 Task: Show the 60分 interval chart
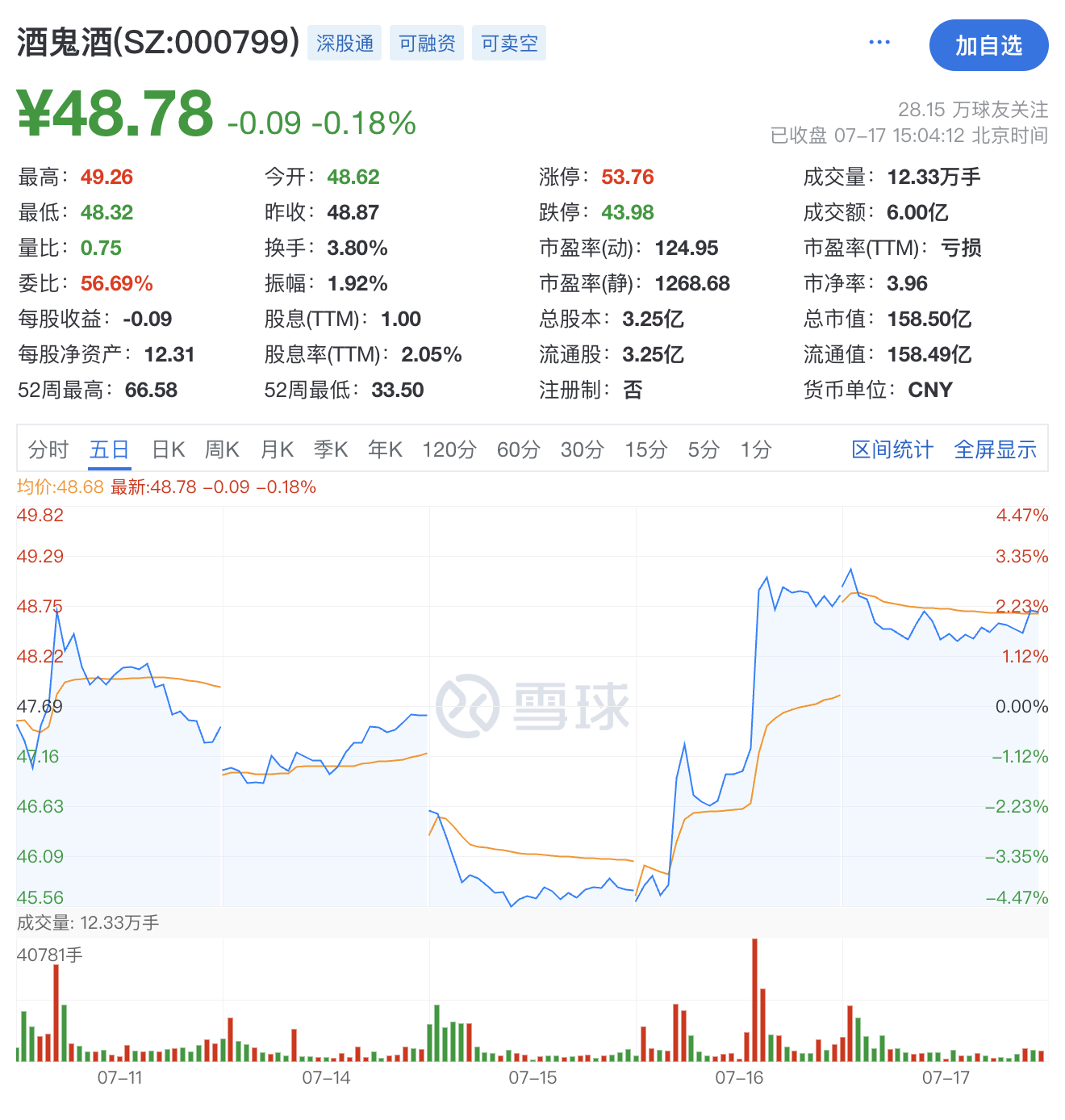click(518, 449)
